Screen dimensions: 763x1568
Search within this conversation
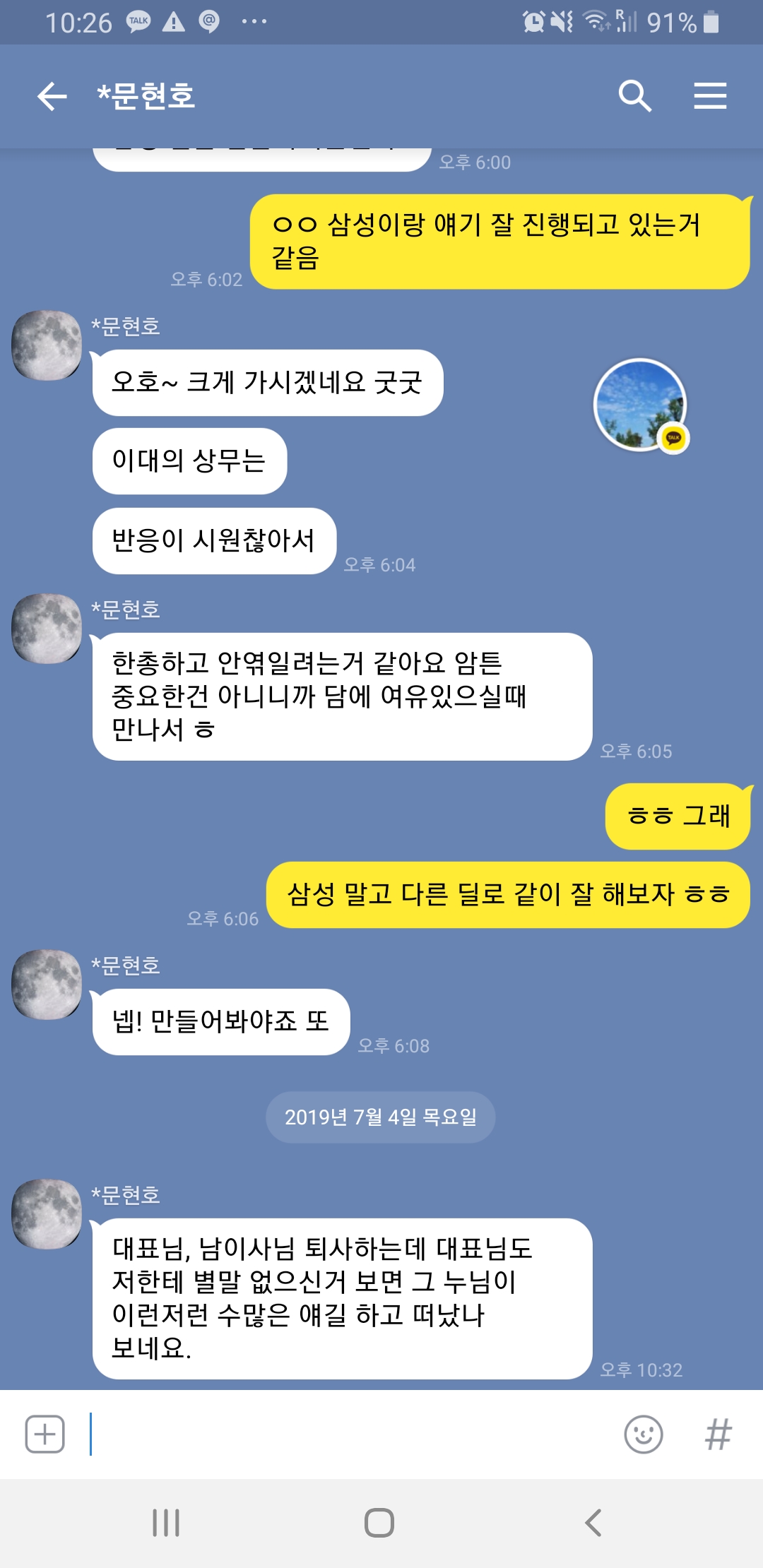[634, 96]
